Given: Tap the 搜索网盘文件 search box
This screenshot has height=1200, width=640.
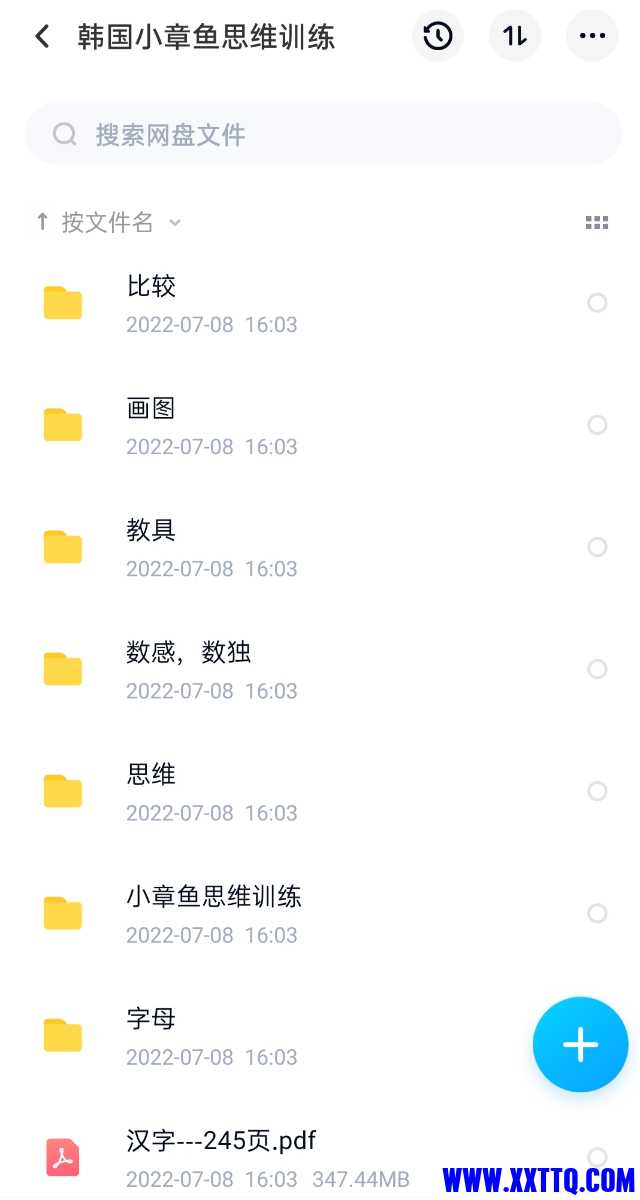Looking at the screenshot, I should [323, 135].
